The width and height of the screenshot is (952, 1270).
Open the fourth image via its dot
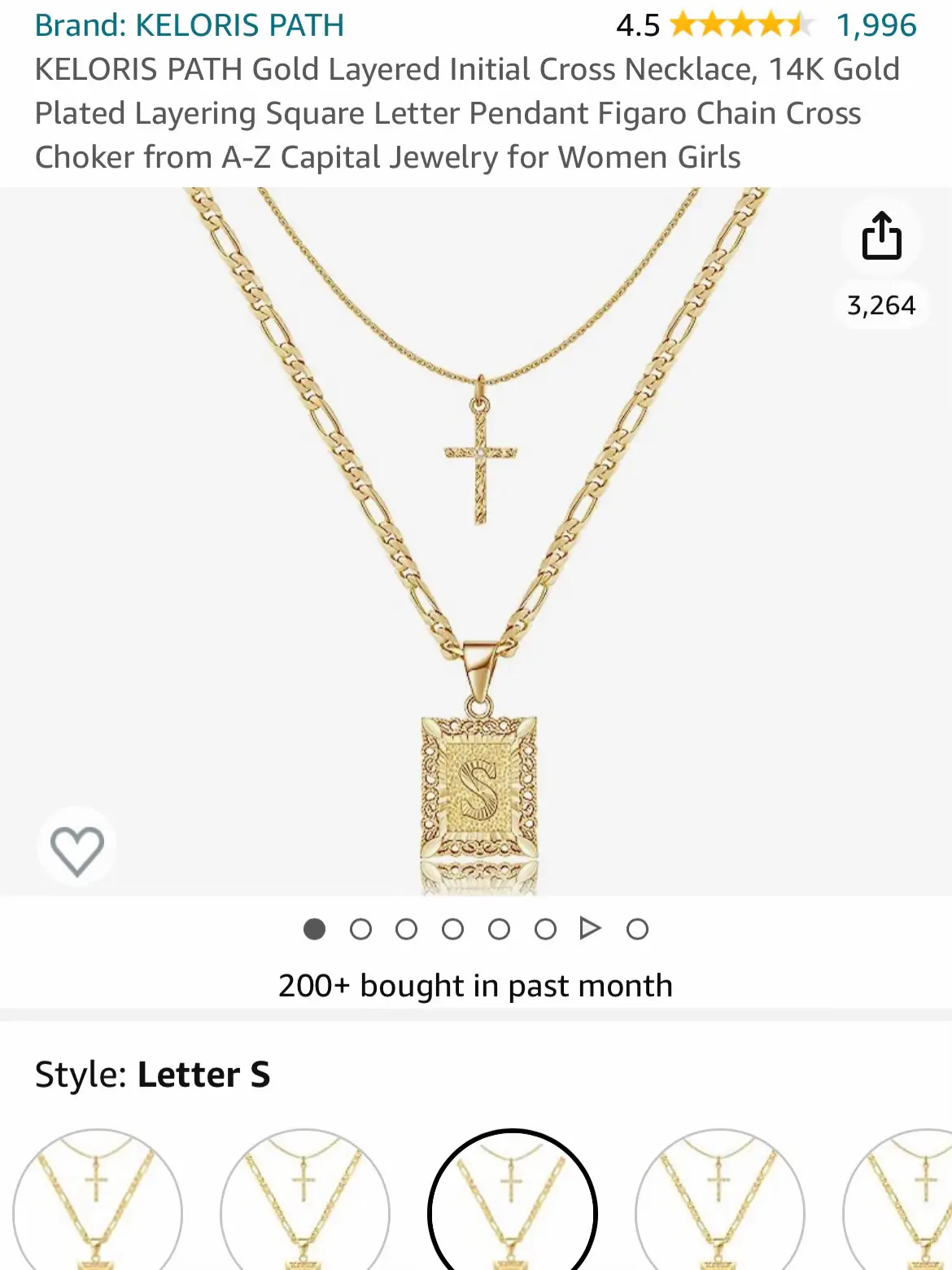[x=452, y=928]
